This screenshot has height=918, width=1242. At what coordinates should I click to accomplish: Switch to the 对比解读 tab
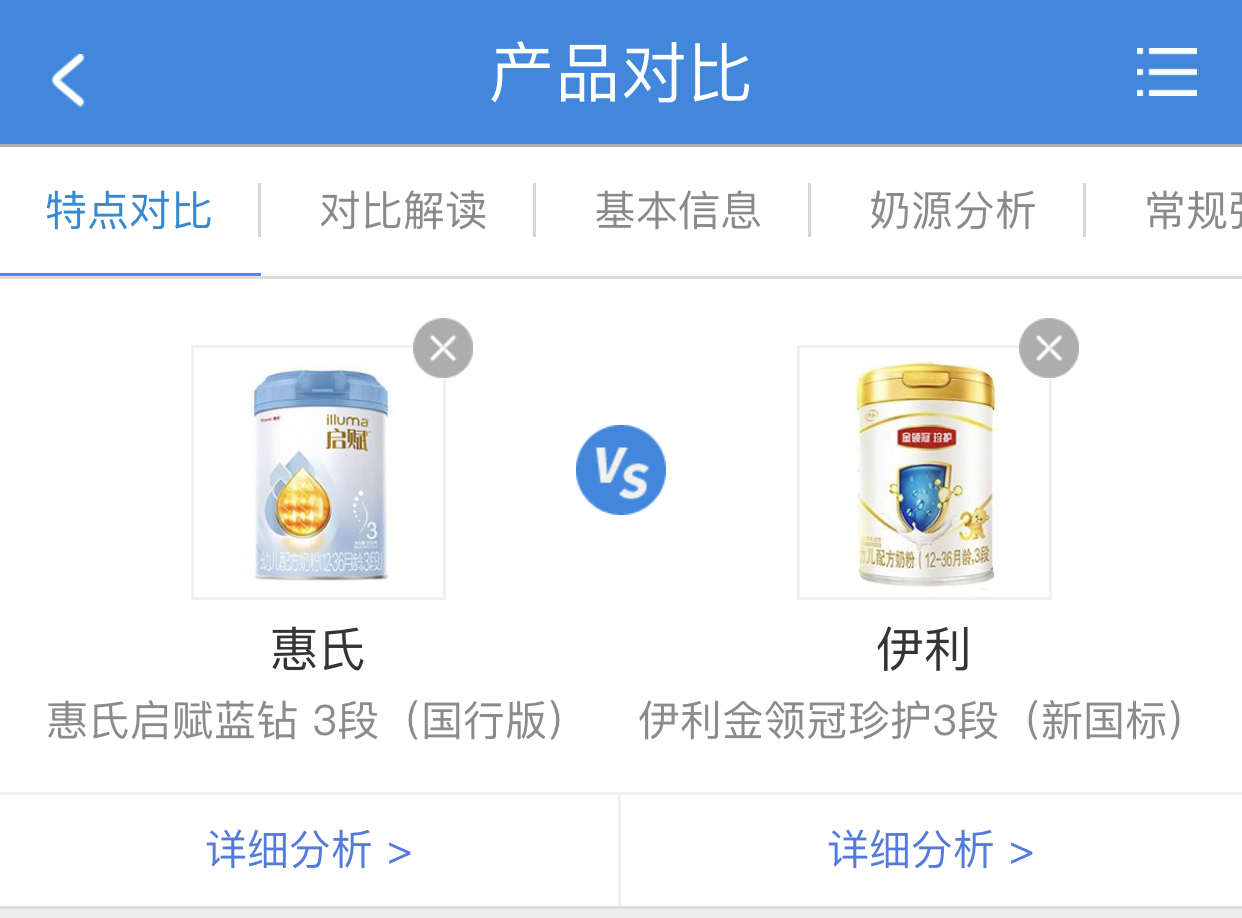pyautogui.click(x=403, y=211)
